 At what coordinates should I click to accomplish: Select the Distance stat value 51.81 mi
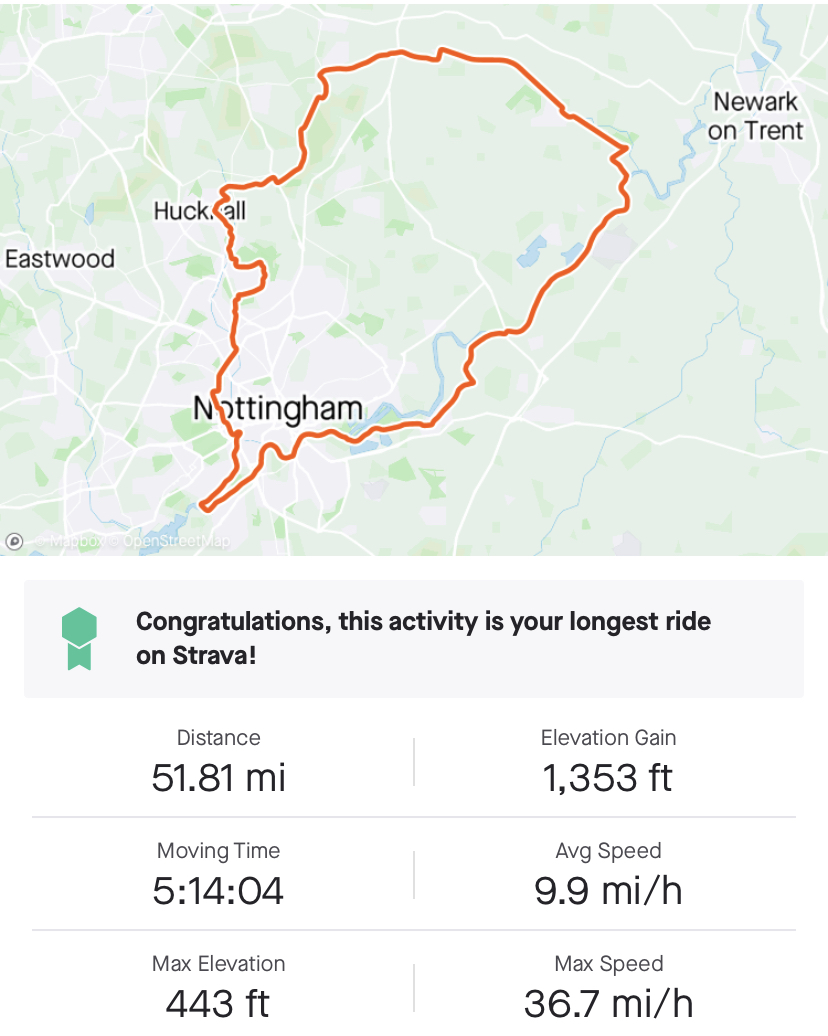[x=218, y=778]
